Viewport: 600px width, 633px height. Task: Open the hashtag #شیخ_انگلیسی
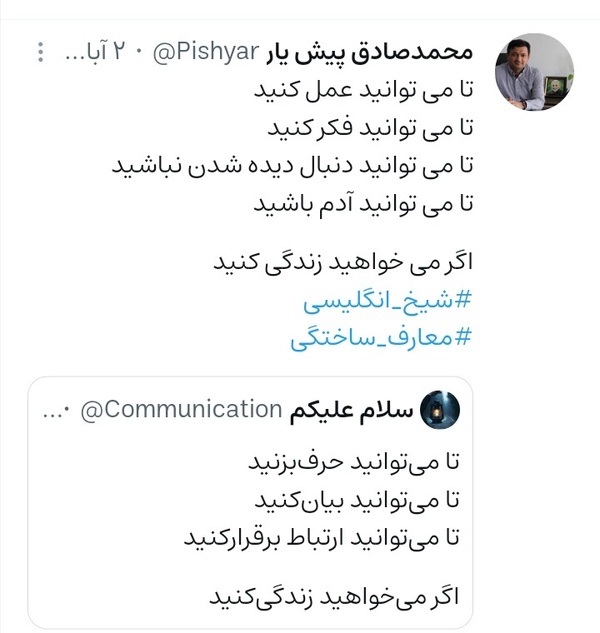tap(388, 302)
